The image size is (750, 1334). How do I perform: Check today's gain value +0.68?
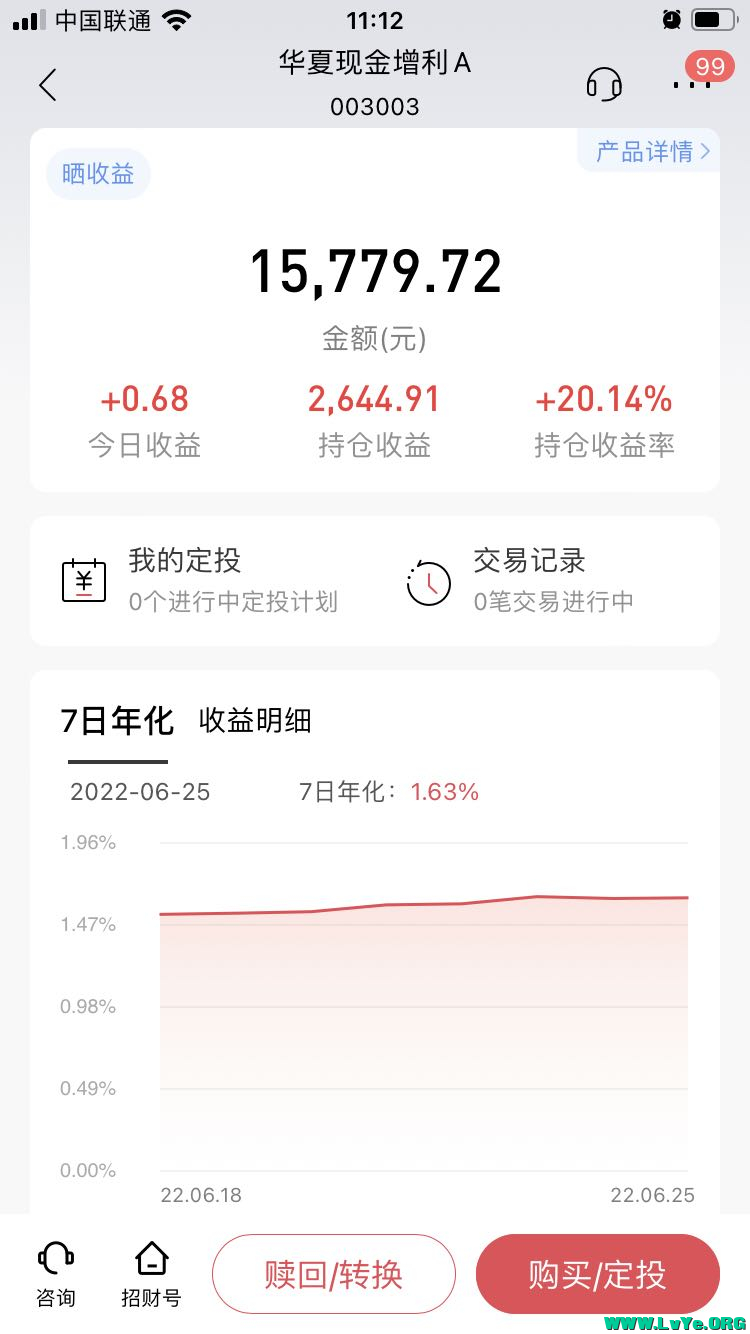(146, 399)
